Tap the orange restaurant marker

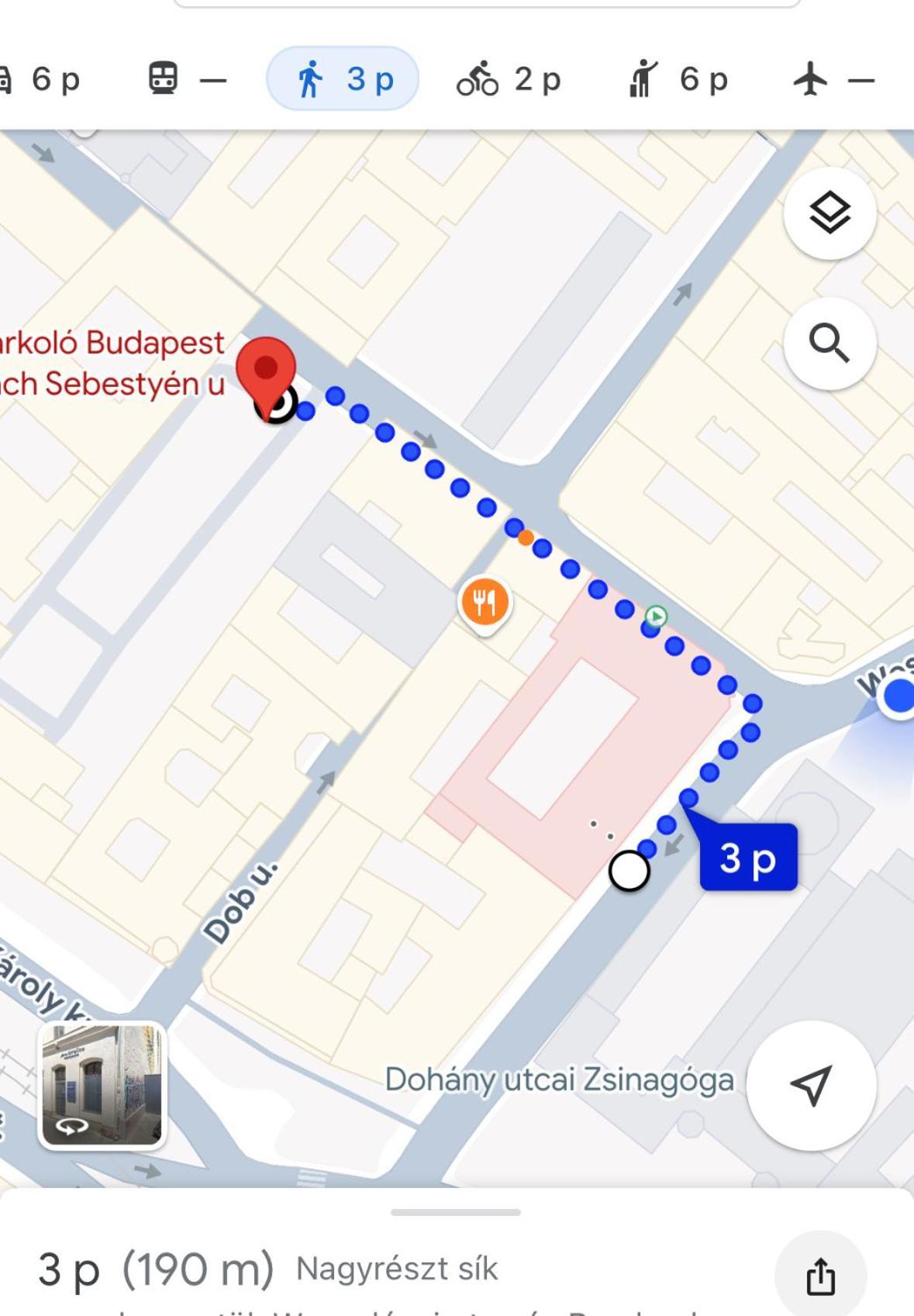tap(485, 603)
